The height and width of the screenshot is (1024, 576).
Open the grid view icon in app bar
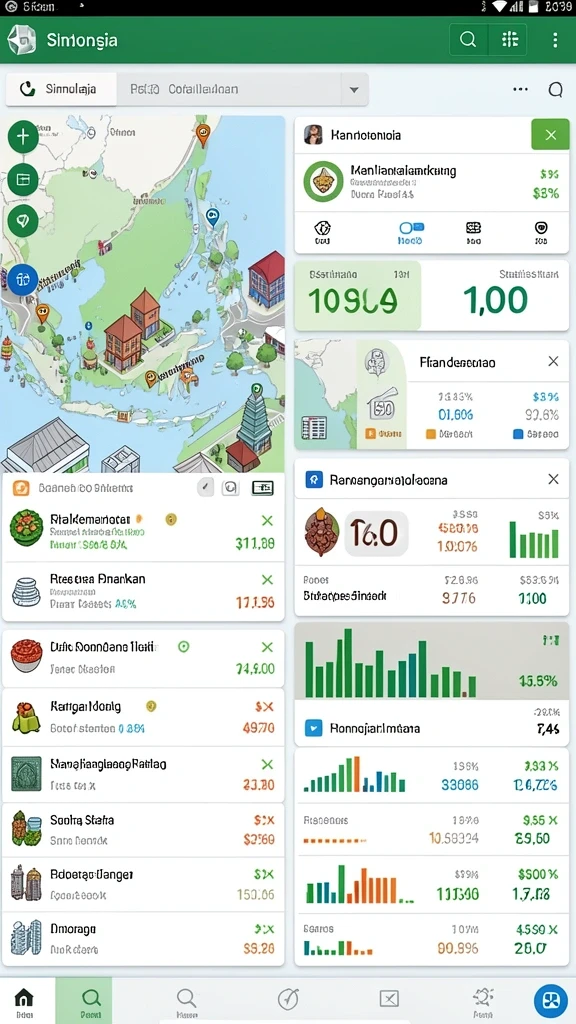coord(510,40)
